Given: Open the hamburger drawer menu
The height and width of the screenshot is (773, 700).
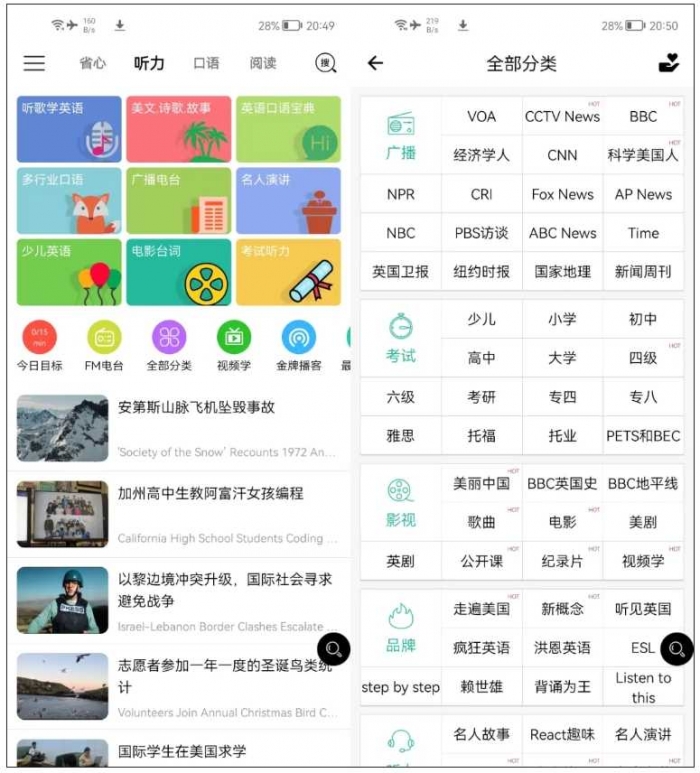Looking at the screenshot, I should (34, 63).
